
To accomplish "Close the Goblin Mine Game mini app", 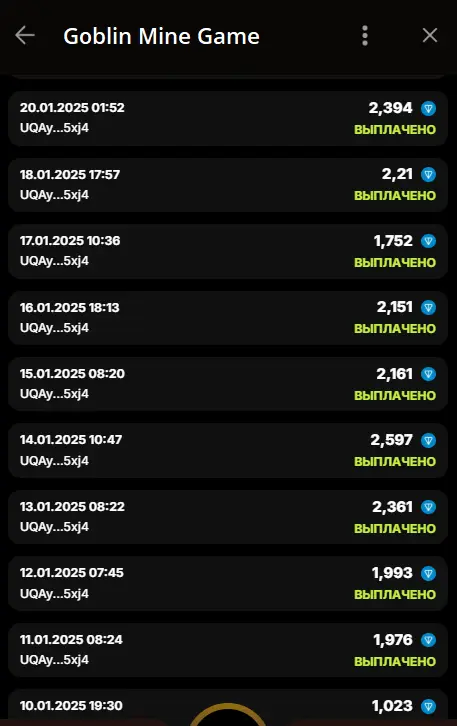I will 430,35.
